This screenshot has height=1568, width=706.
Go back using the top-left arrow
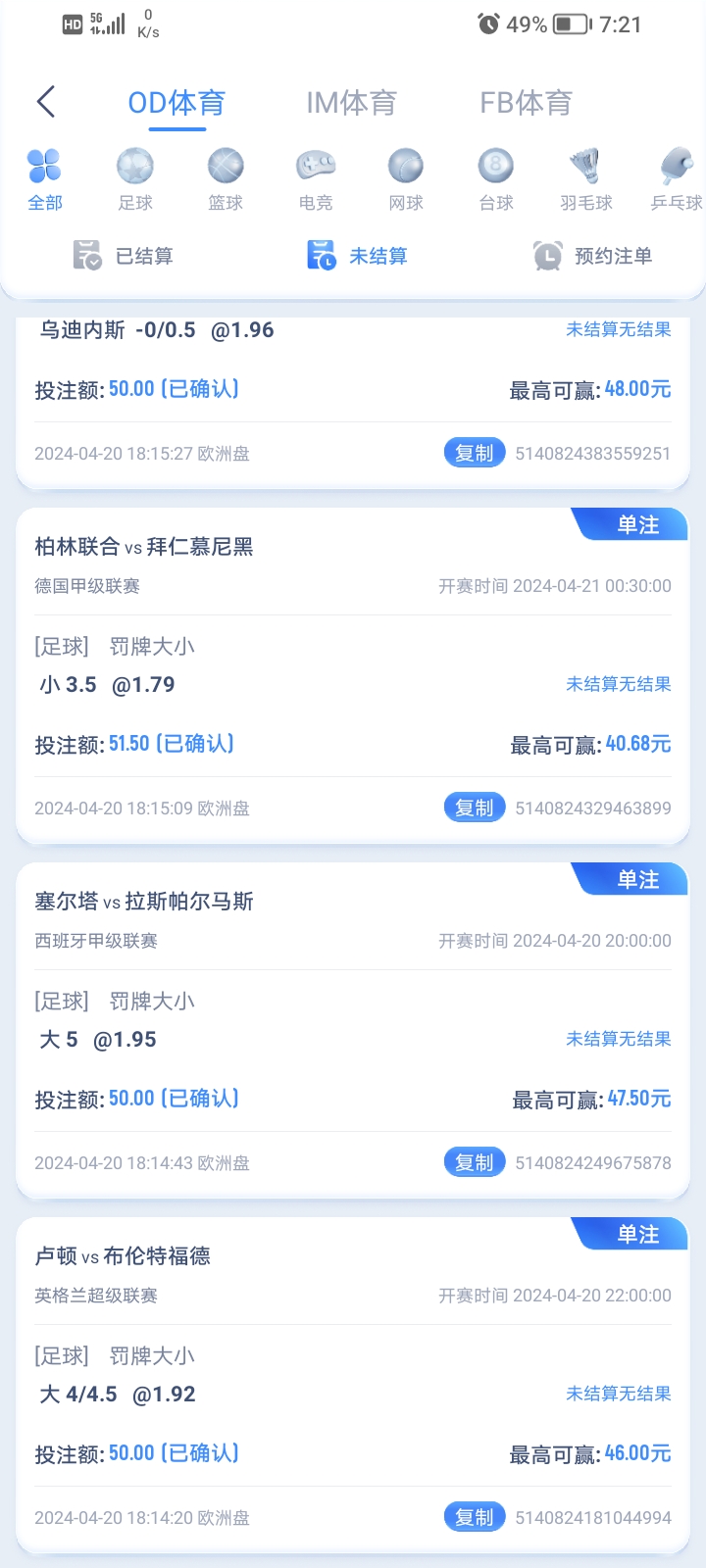coord(46,102)
